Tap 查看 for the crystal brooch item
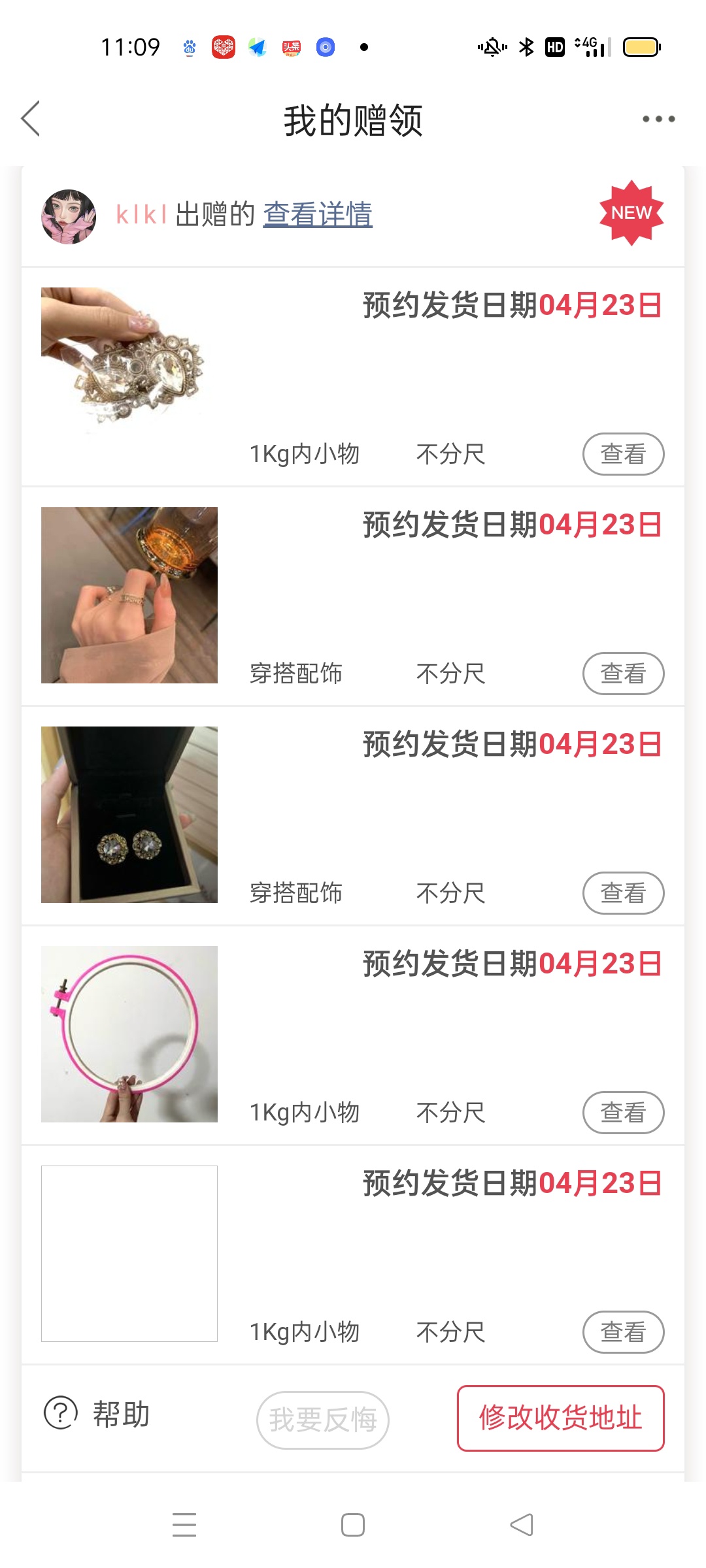The image size is (706, 1568). (623, 454)
